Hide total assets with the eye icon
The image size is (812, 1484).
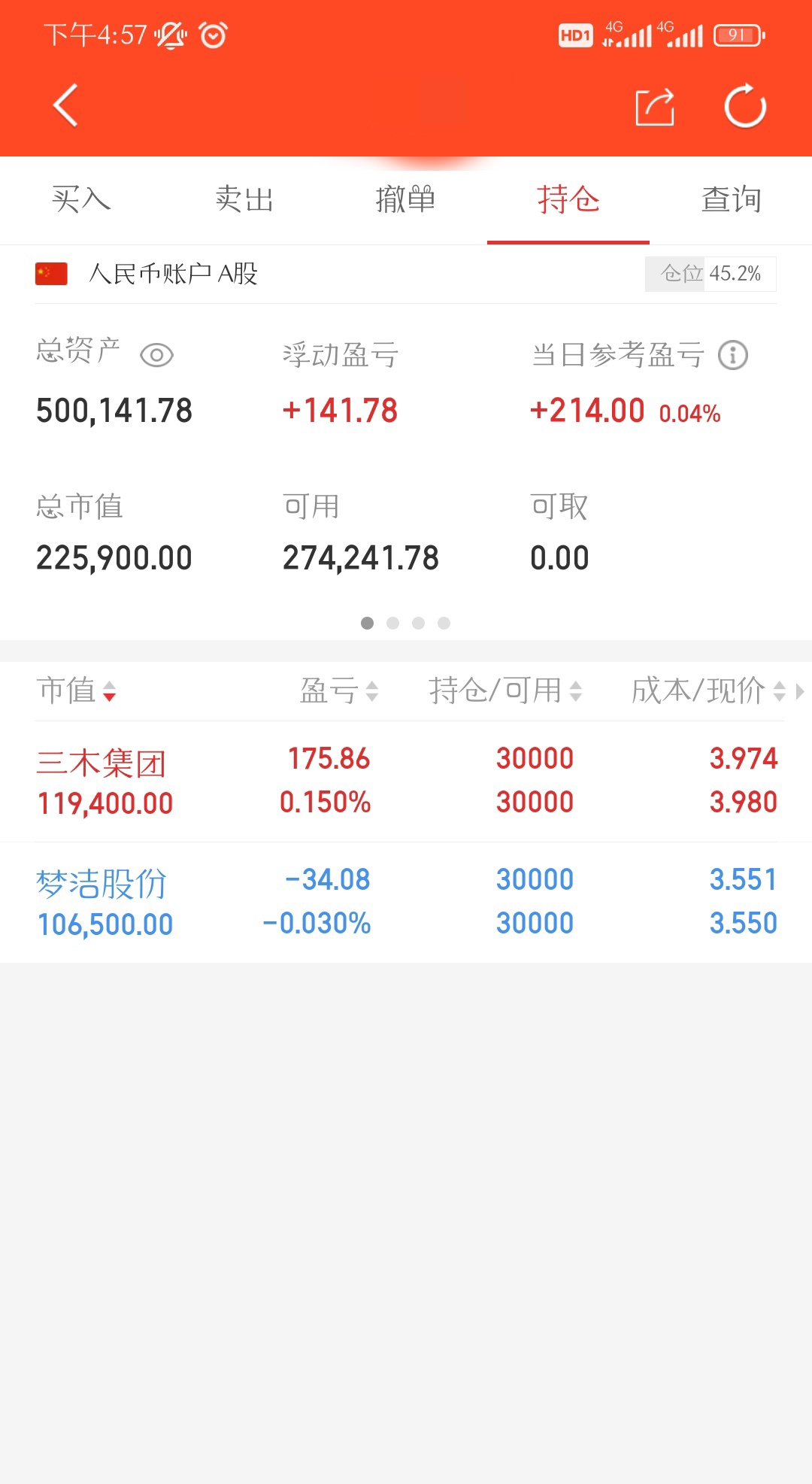tap(156, 355)
